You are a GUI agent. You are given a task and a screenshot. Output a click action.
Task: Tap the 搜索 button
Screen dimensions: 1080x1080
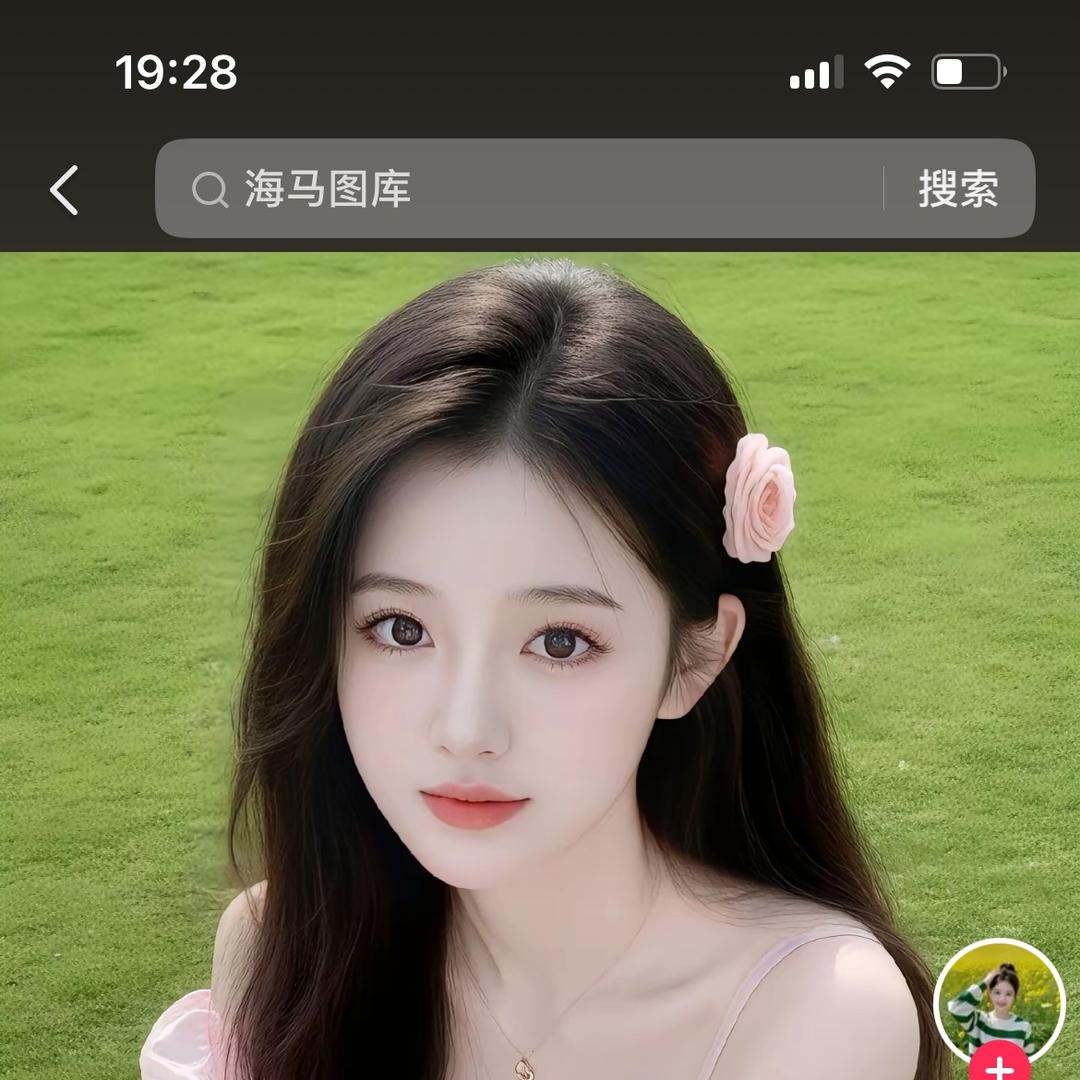[958, 189]
